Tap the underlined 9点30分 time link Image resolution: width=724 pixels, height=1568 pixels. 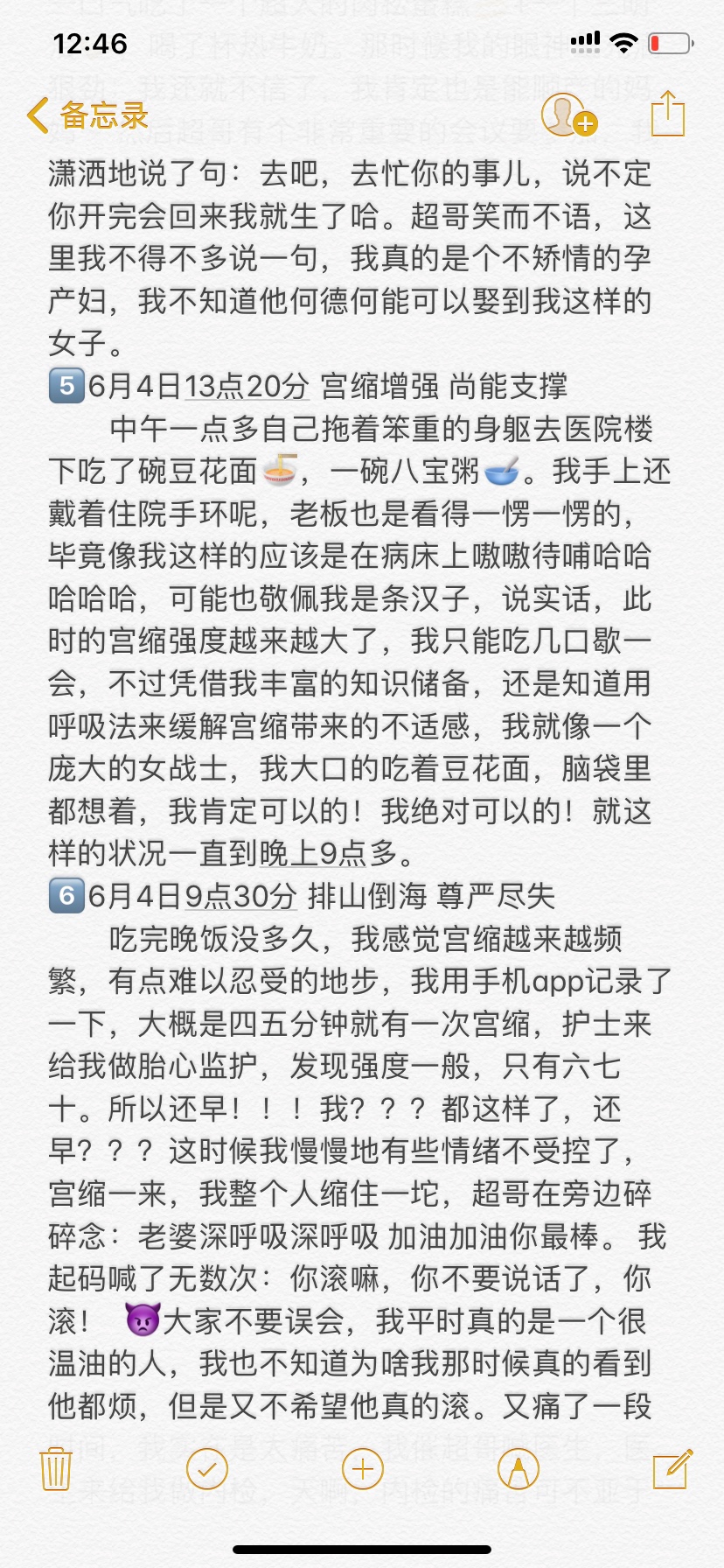click(240, 896)
